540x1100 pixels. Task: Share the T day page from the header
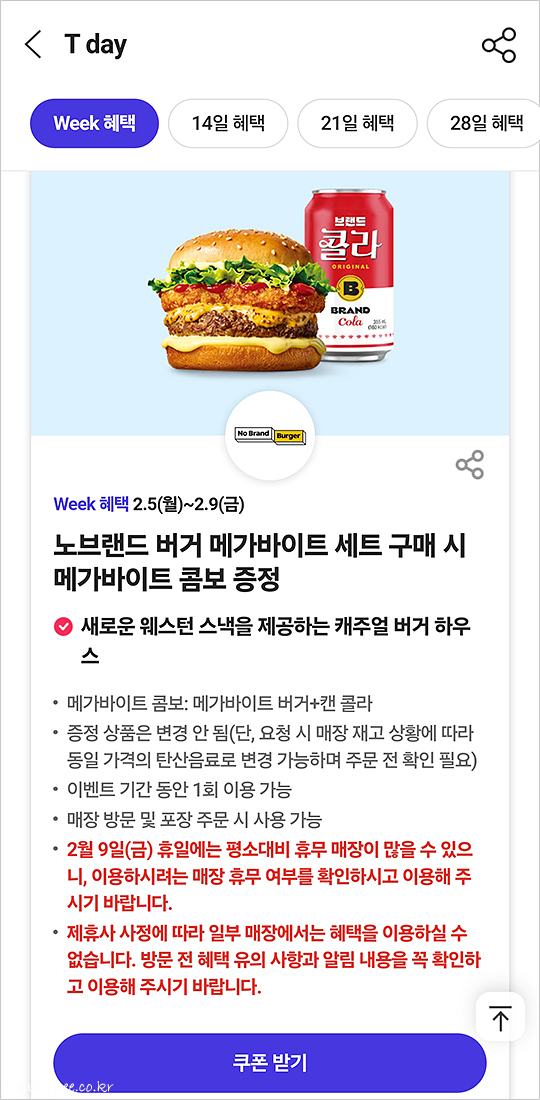point(499,46)
